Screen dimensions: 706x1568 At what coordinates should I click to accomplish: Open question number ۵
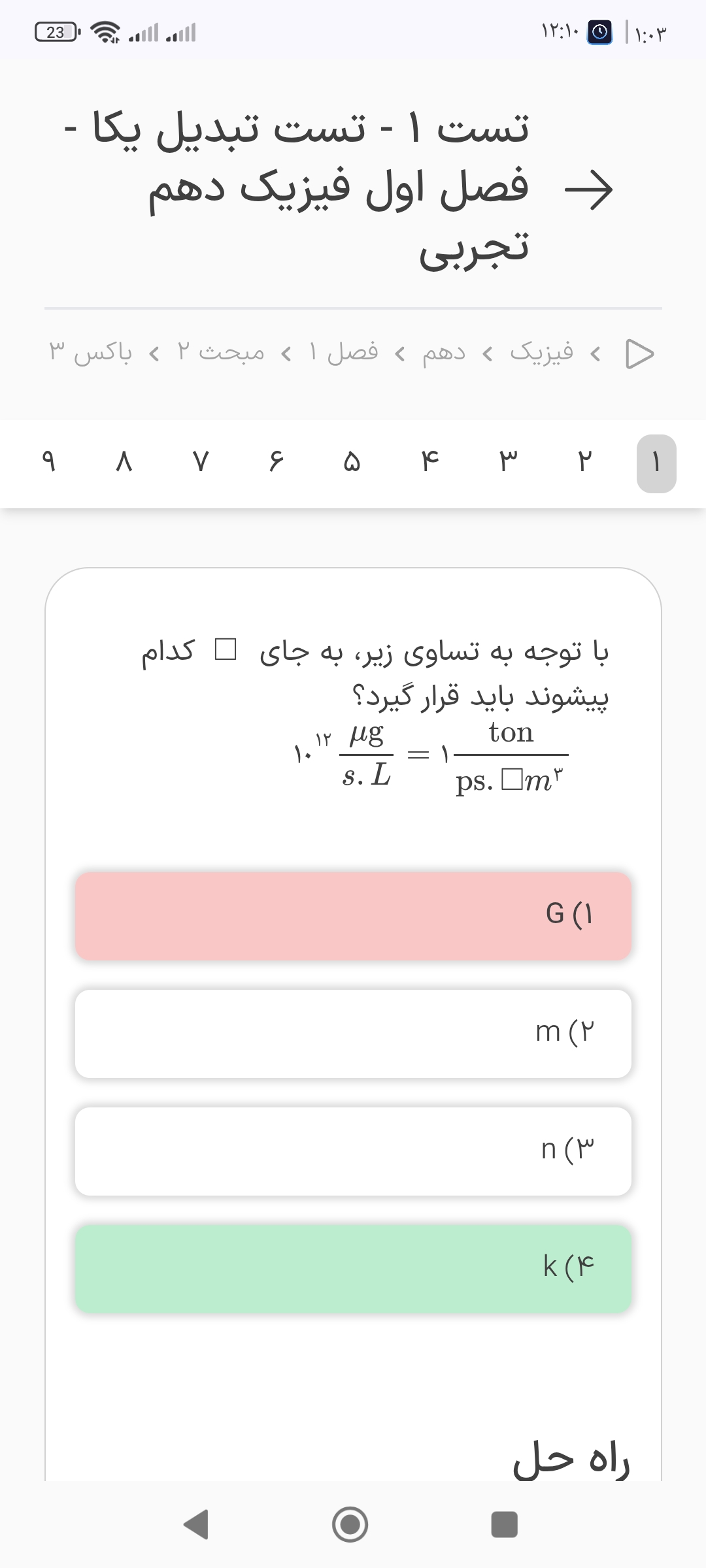pyautogui.click(x=352, y=463)
